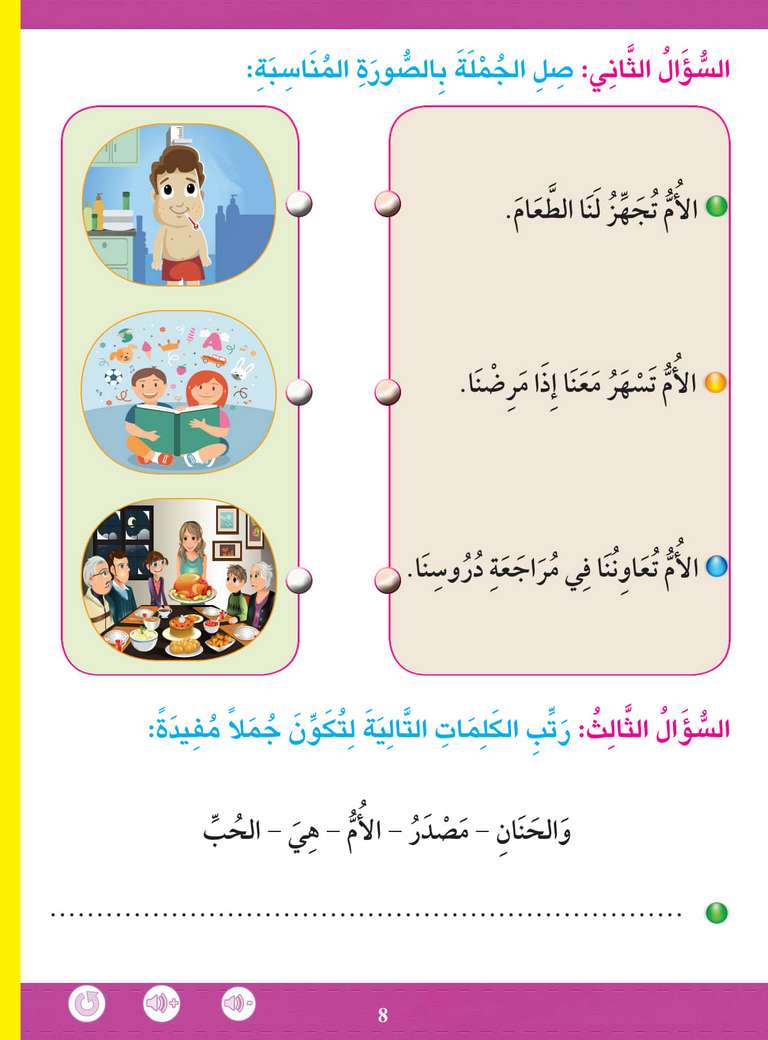This screenshot has height=1040, width=768.
Task: Select connector dot next to sick boy picture
Action: pos(299,204)
